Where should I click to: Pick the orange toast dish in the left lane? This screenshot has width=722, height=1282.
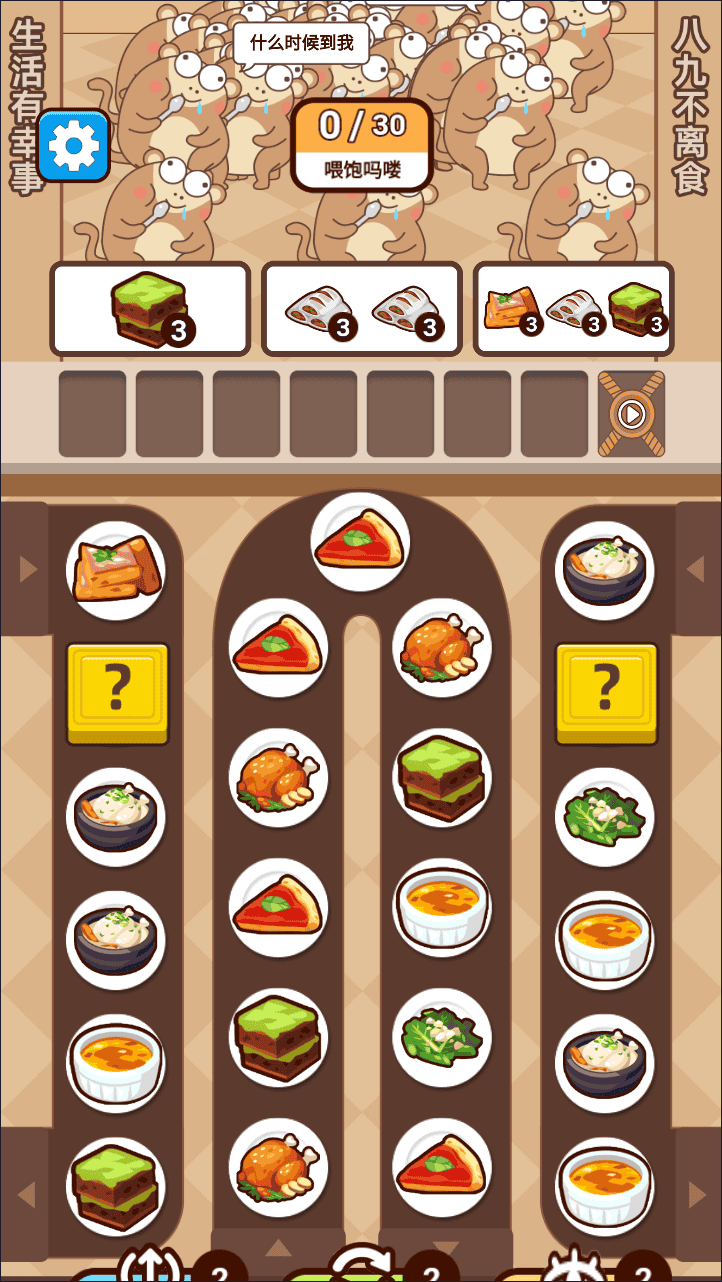(115, 569)
